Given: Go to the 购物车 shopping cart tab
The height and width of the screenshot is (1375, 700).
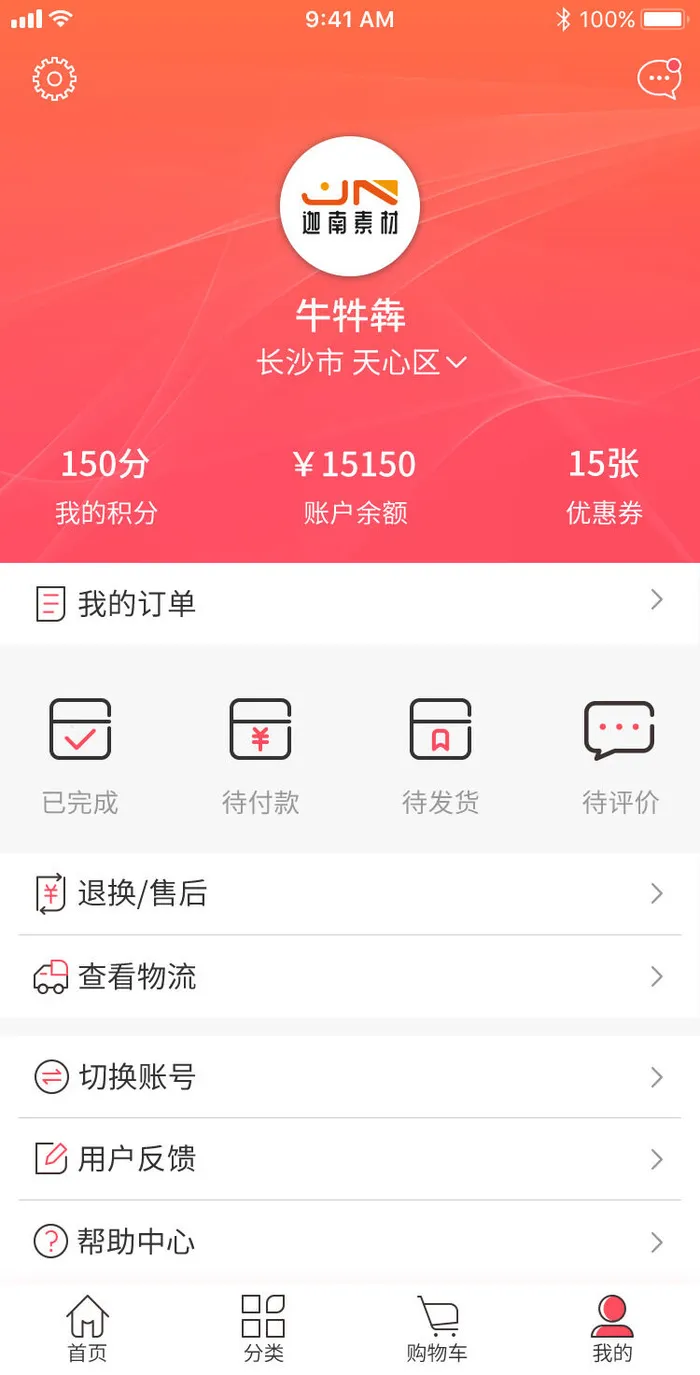Looking at the screenshot, I should 437,1330.
